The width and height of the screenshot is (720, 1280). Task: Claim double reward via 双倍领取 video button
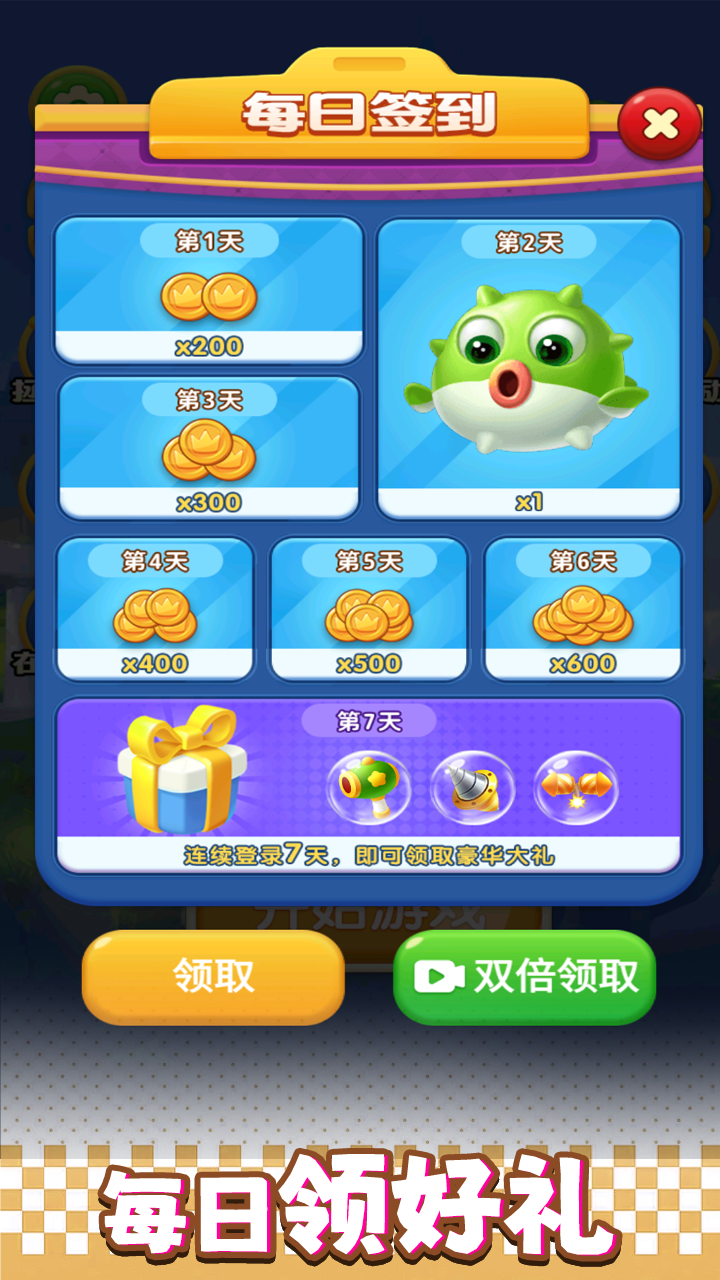point(524,977)
